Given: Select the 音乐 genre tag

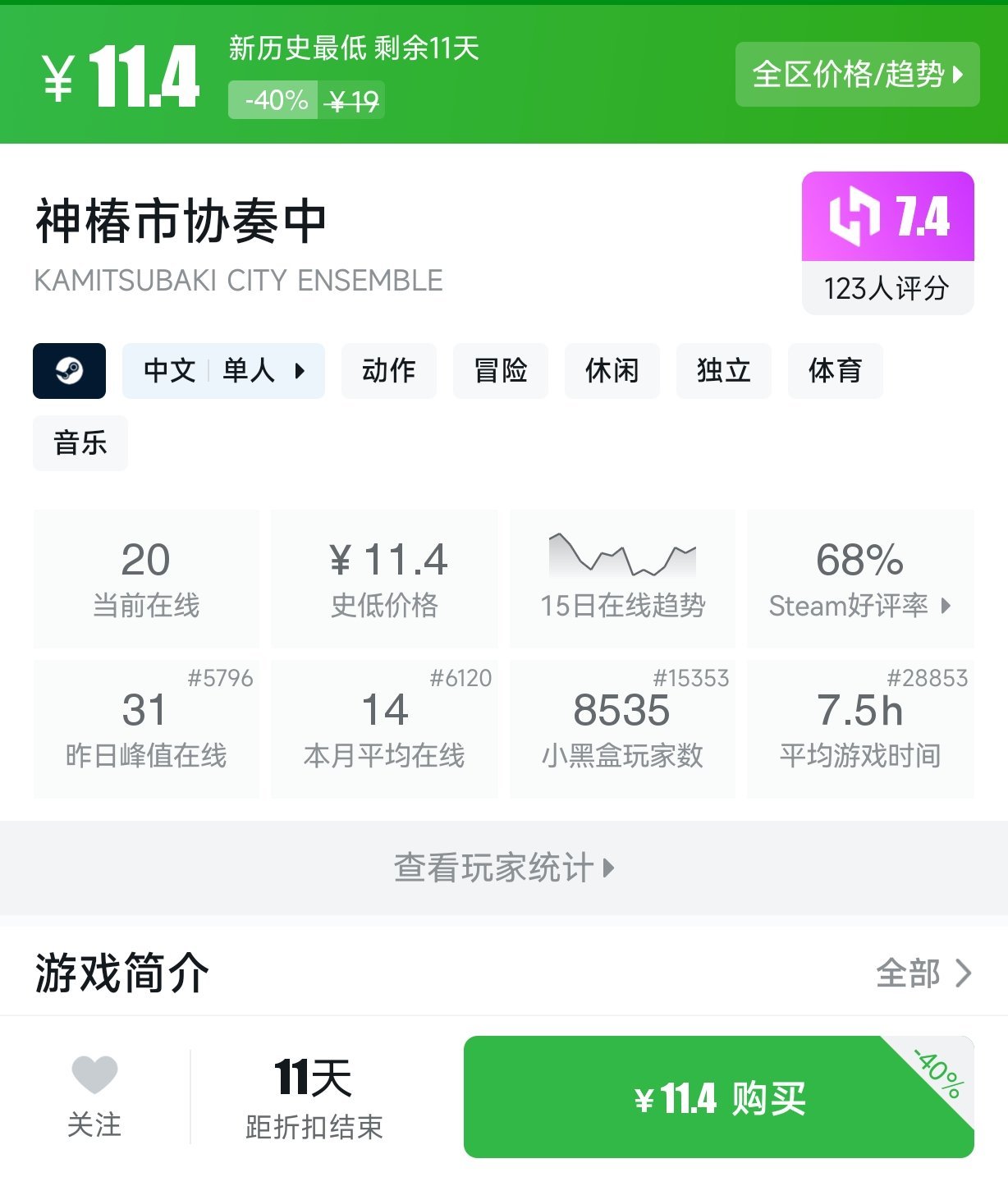Looking at the screenshot, I should click(x=80, y=443).
